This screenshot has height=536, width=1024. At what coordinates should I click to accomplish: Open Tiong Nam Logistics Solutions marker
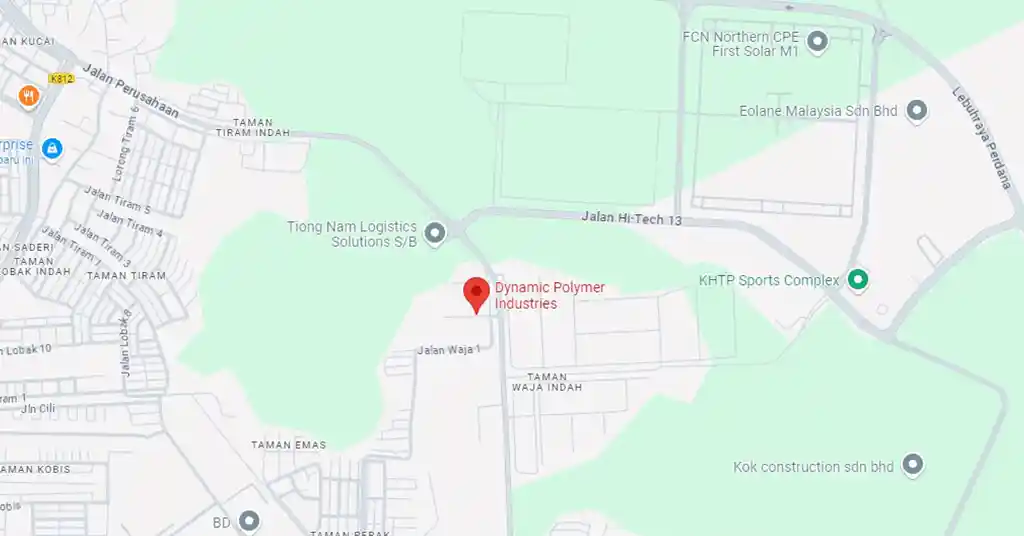click(435, 234)
